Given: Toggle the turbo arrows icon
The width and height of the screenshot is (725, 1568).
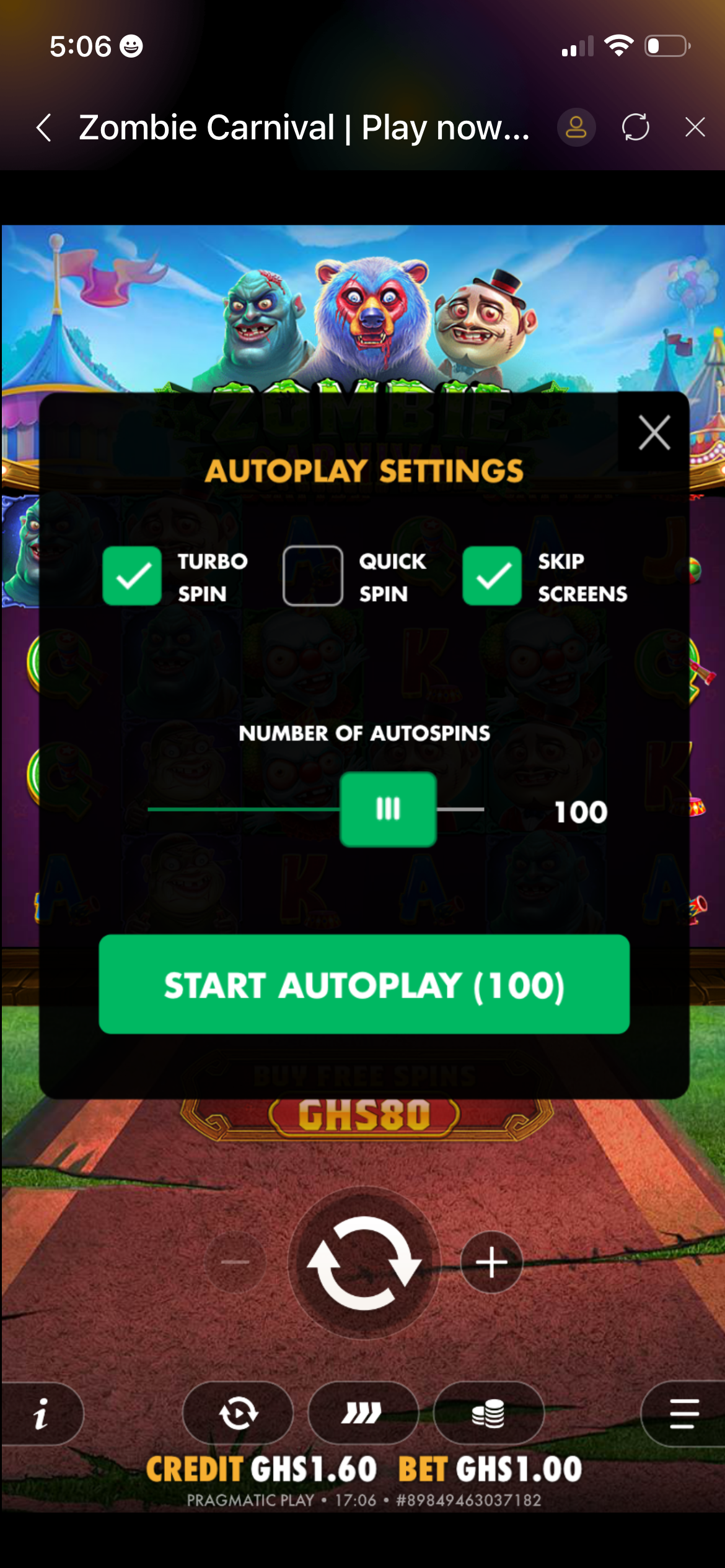Looking at the screenshot, I should pos(363,1414).
